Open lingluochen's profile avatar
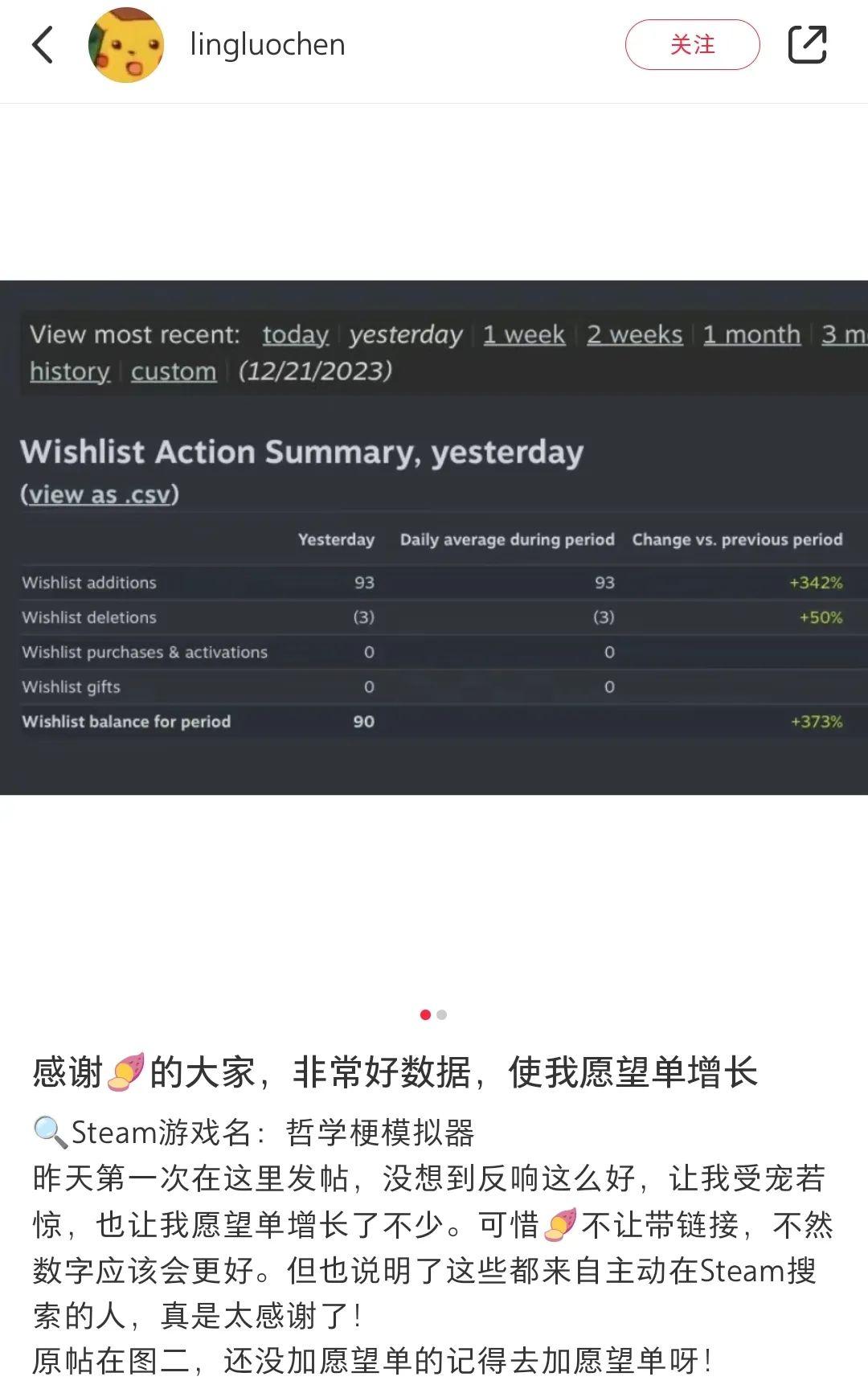This screenshot has height=1389, width=868. tap(126, 45)
